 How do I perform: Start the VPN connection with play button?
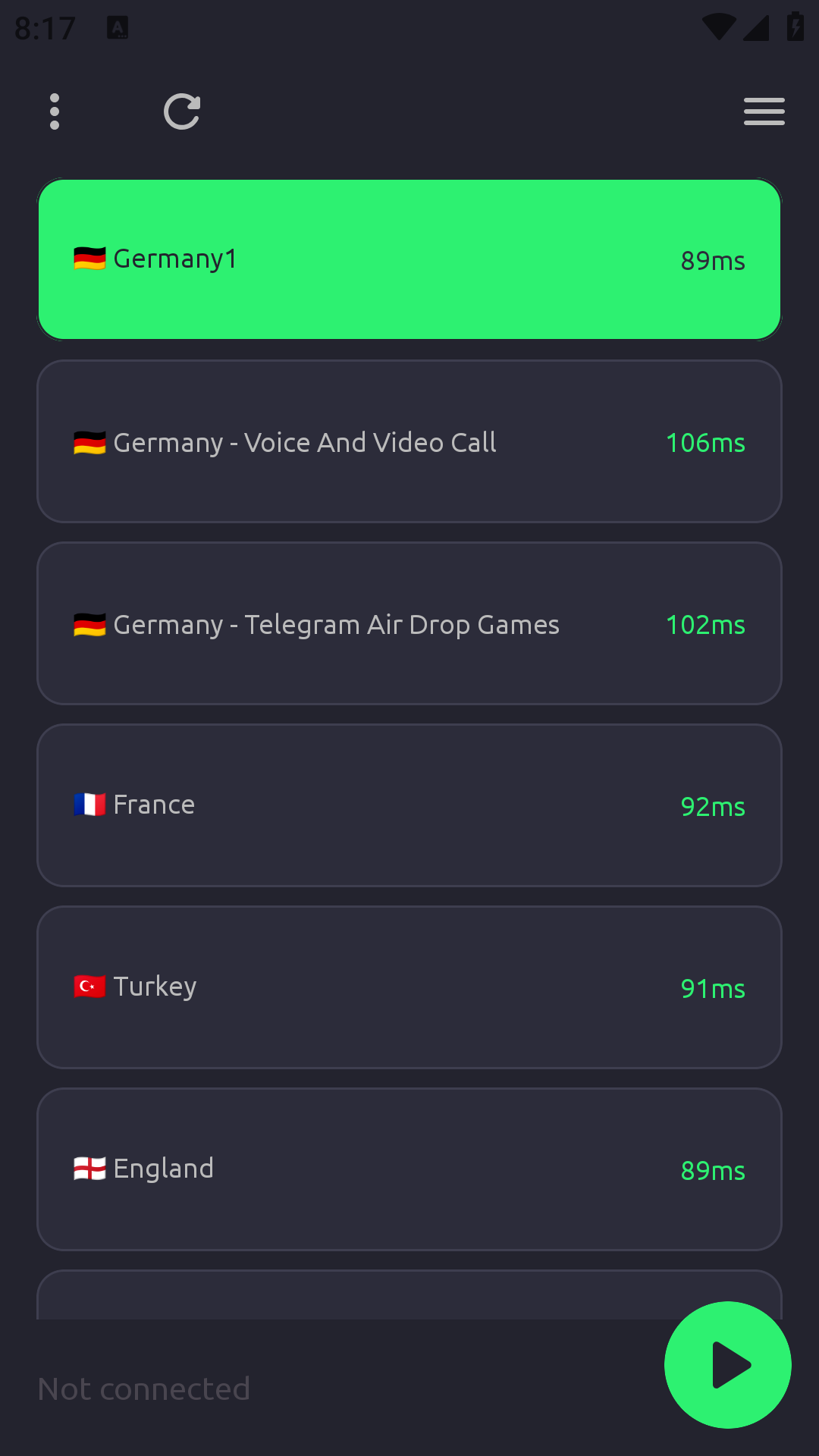[728, 1365]
